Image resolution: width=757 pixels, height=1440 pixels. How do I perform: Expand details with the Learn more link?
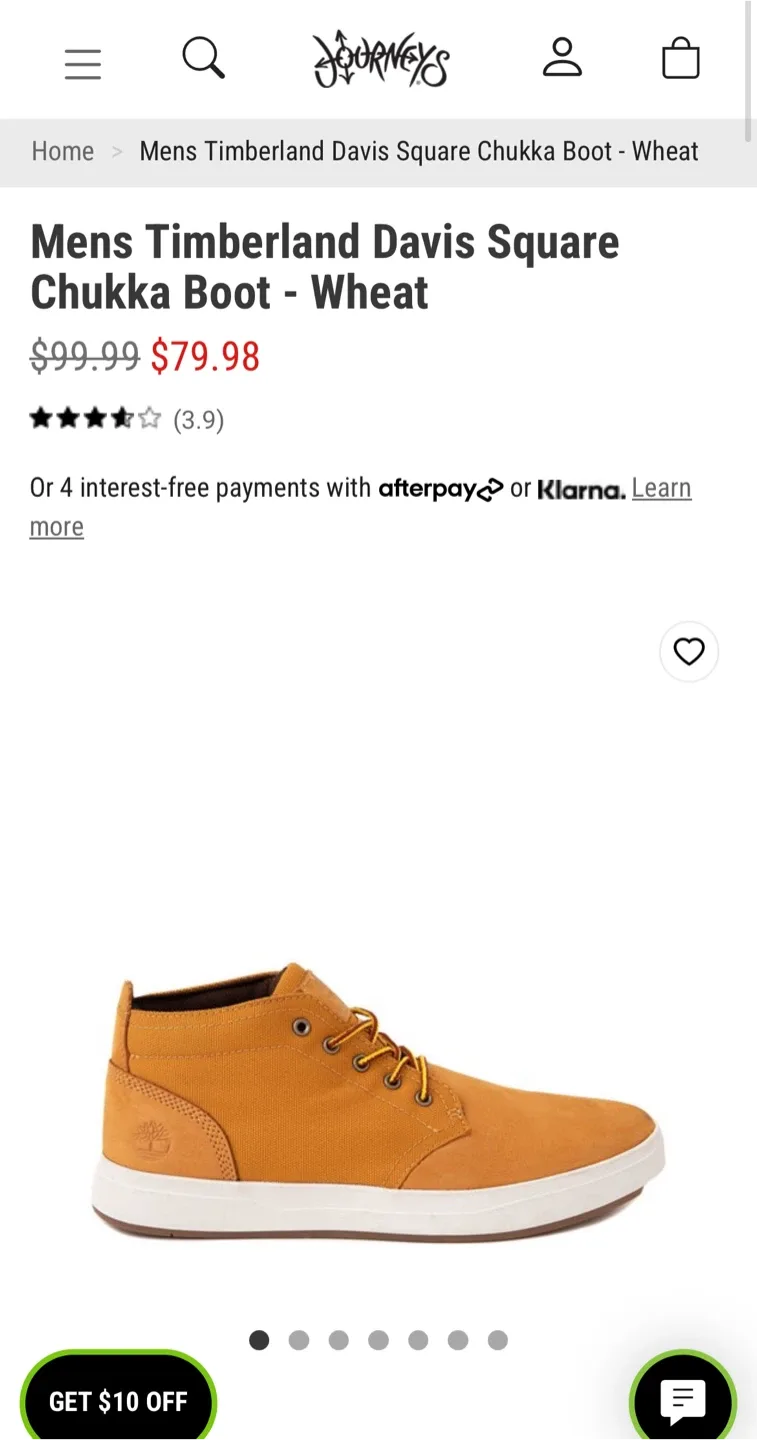click(x=661, y=488)
